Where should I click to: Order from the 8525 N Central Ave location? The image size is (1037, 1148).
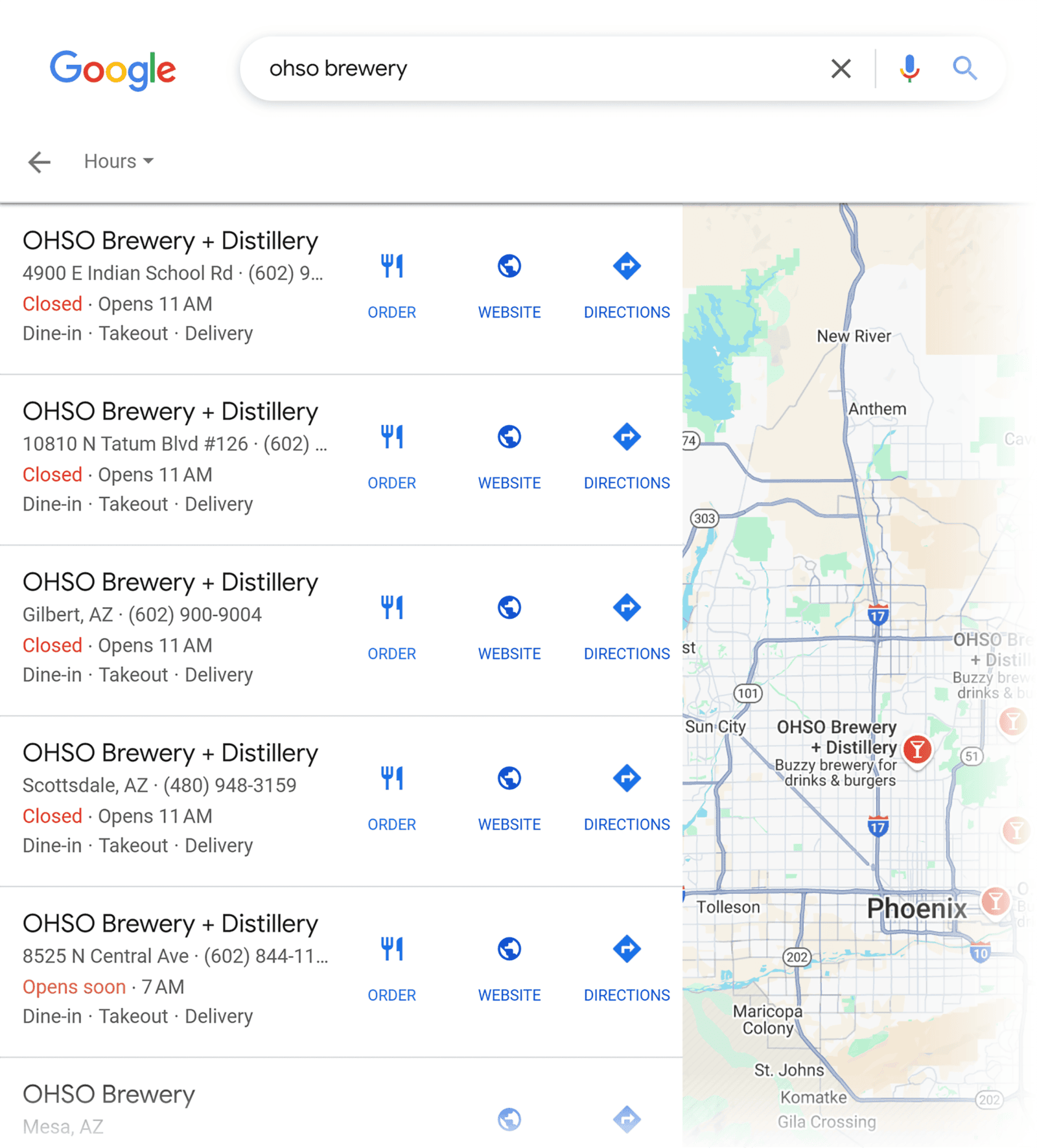click(x=391, y=965)
